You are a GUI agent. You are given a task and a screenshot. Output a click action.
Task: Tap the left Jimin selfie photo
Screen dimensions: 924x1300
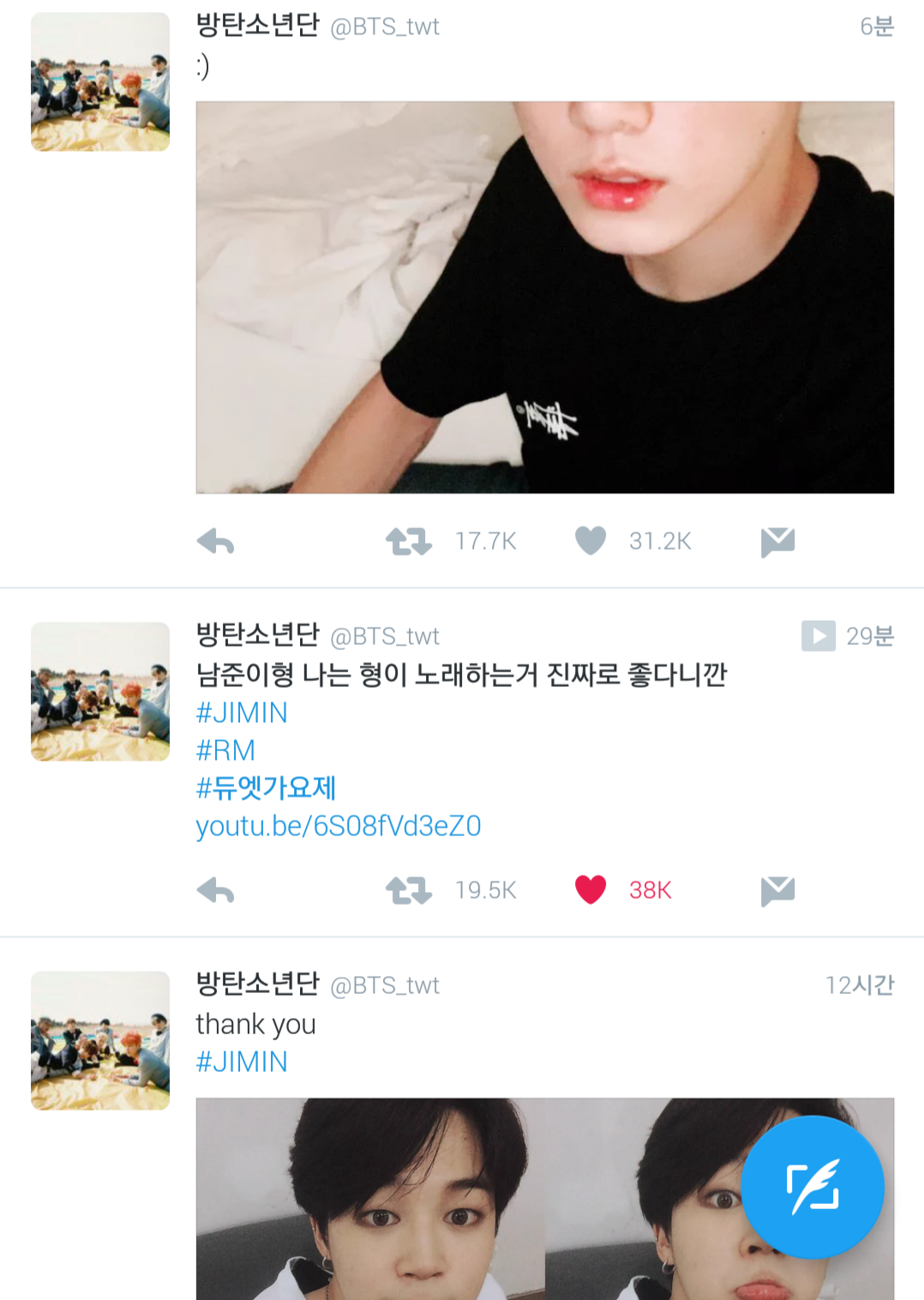click(x=369, y=1201)
